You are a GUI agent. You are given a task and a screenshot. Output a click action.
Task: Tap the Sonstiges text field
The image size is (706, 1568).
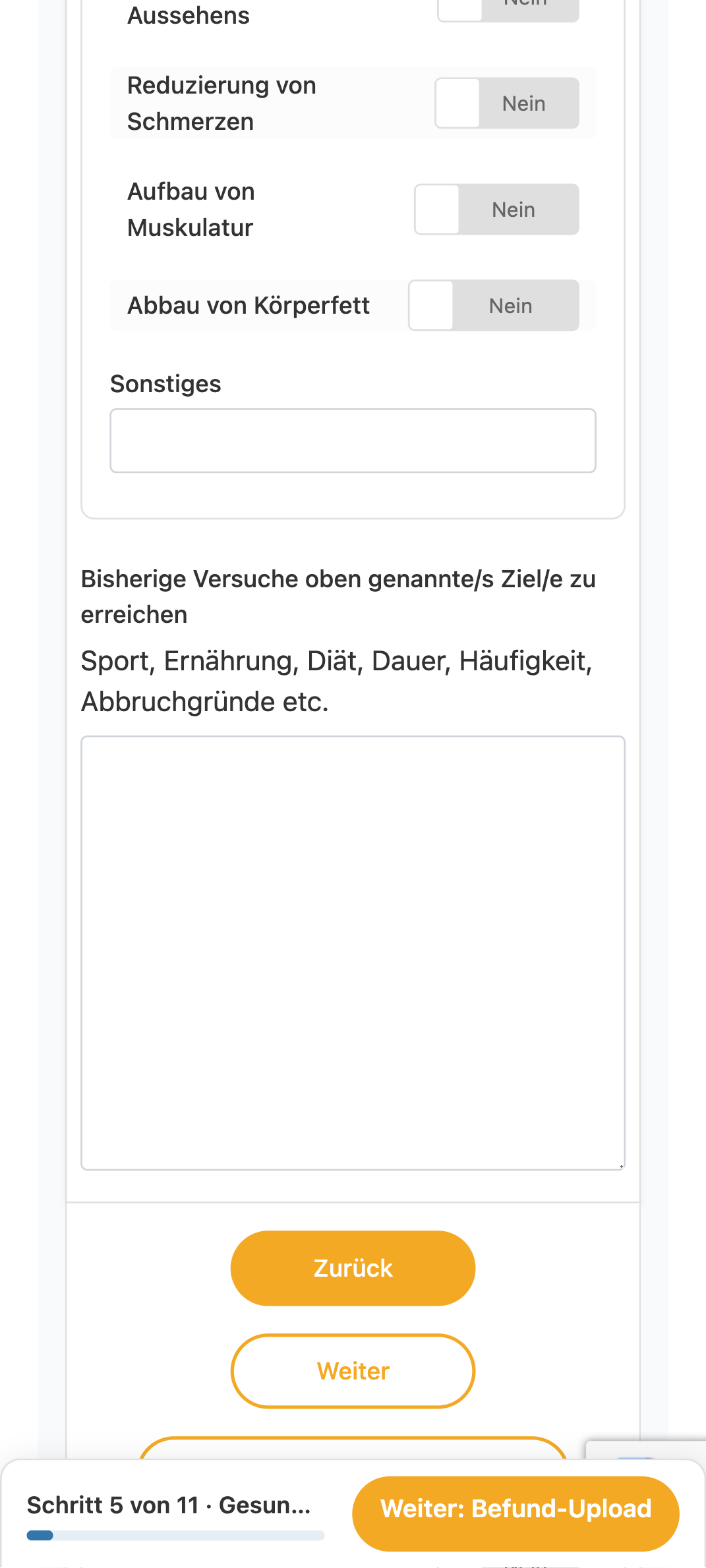click(353, 441)
